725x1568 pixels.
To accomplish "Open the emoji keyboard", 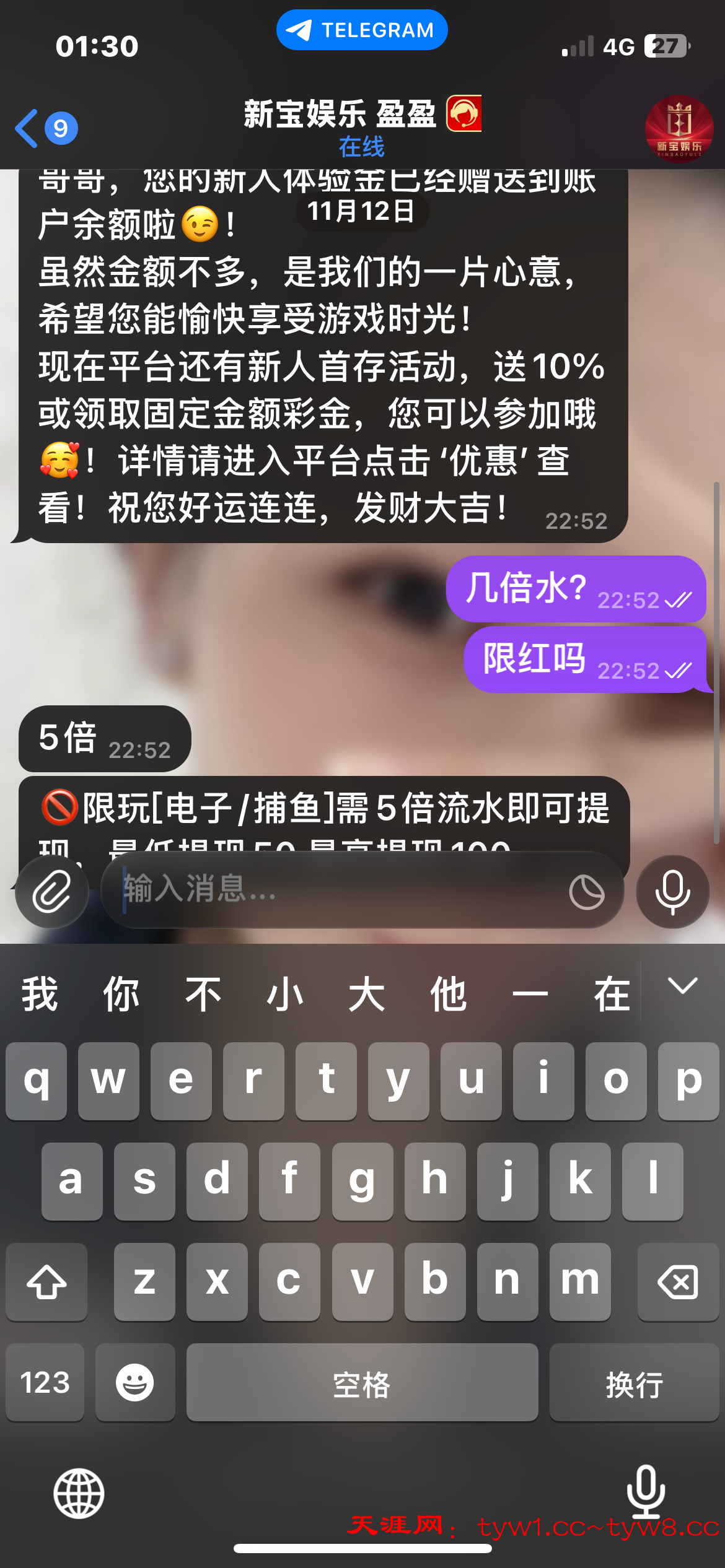I will [135, 1382].
